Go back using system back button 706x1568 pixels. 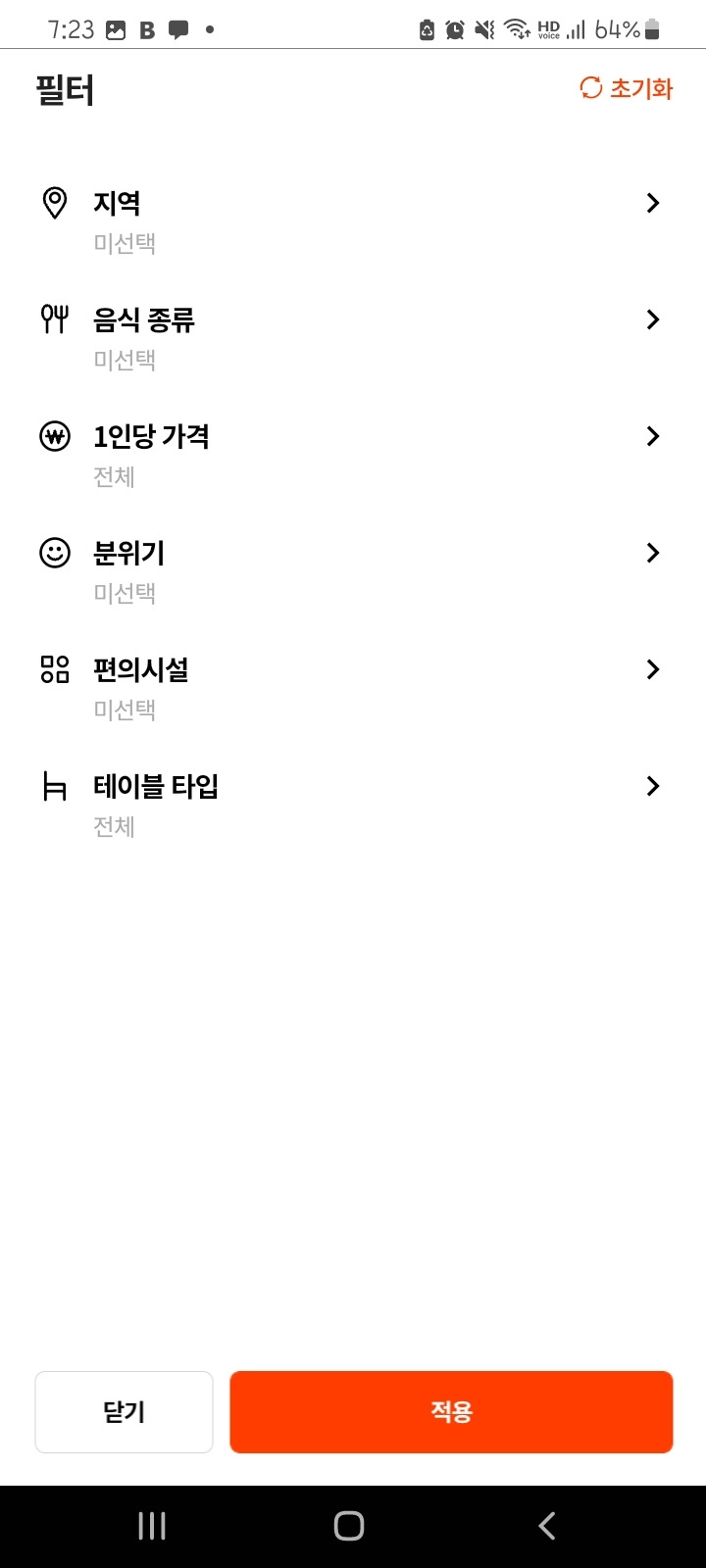coord(547,1526)
